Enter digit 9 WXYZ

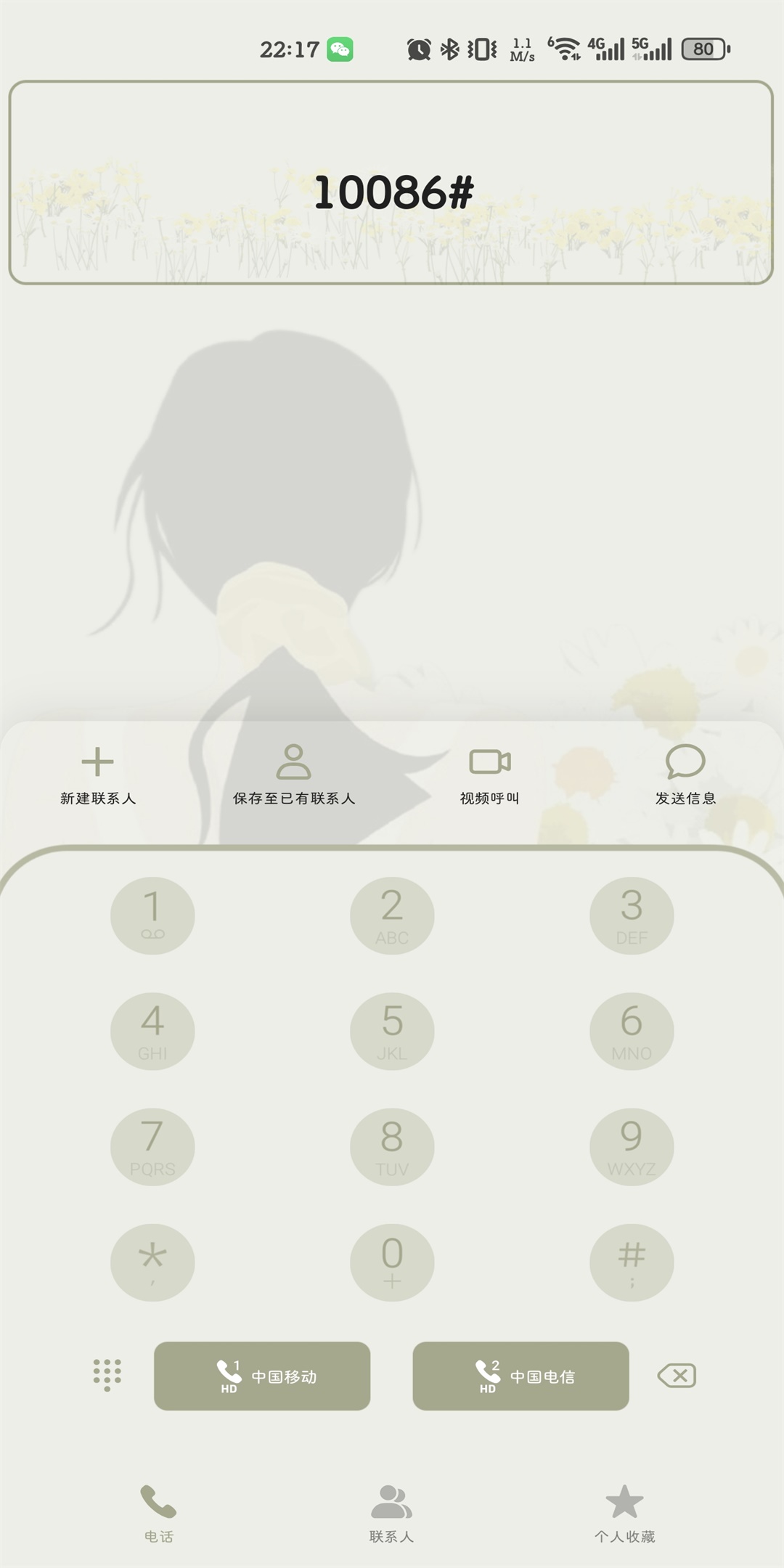tap(632, 1147)
